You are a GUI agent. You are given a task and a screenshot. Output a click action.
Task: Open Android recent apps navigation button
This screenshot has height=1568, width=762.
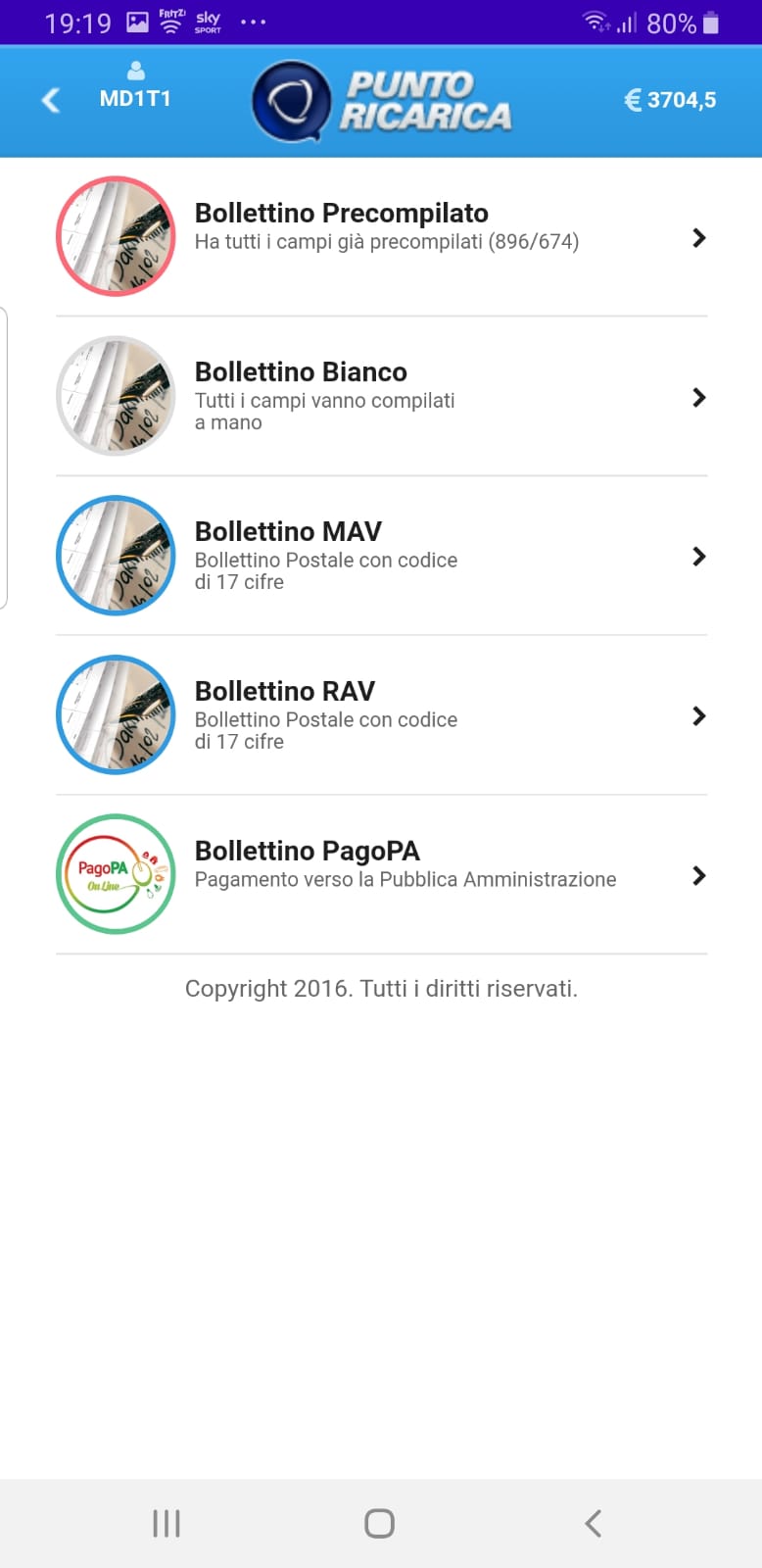166,1523
